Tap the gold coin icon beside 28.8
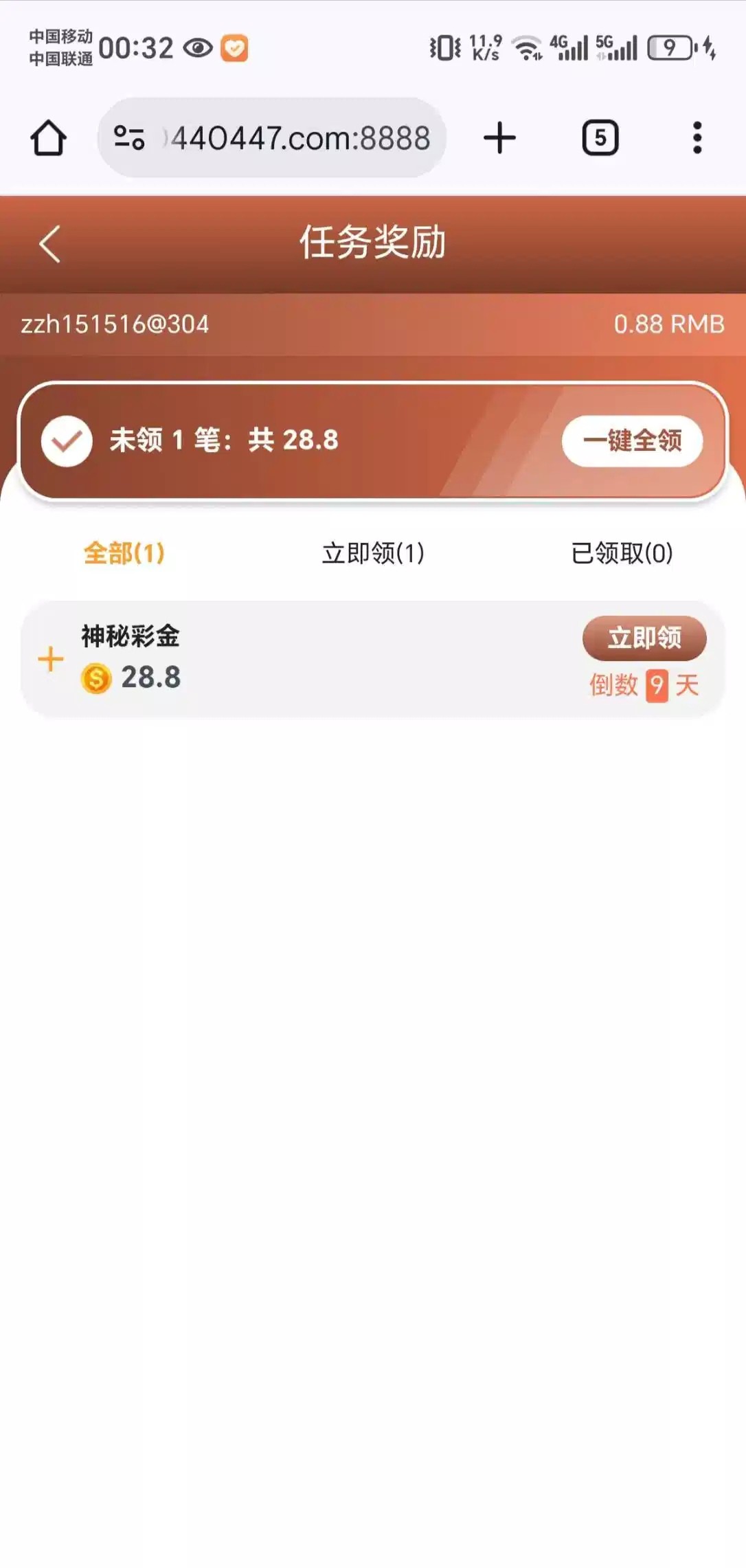Viewport: 746px width, 1568px height. click(96, 677)
